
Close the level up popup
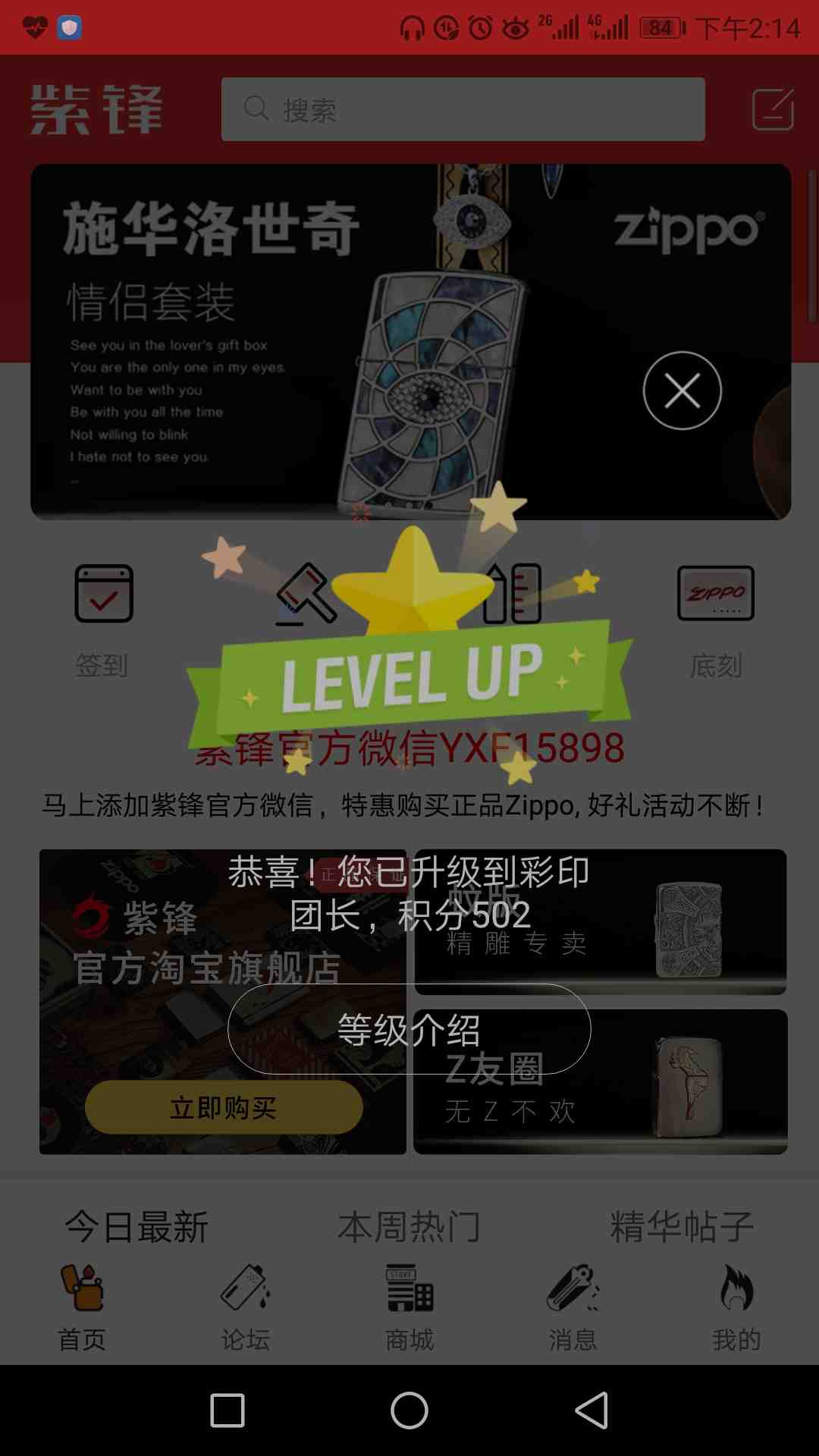[682, 391]
